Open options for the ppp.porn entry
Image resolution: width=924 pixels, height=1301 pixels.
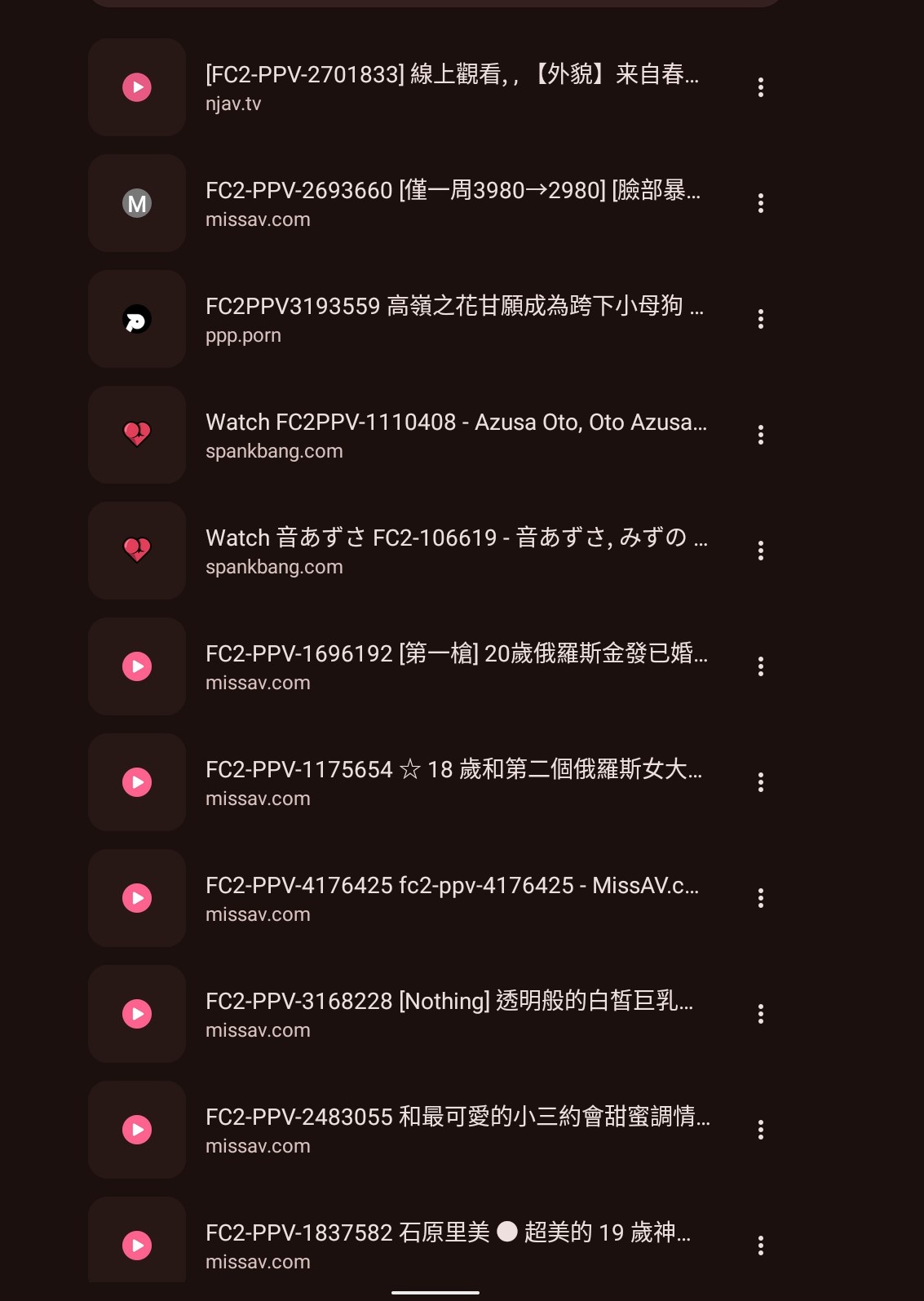tap(760, 319)
